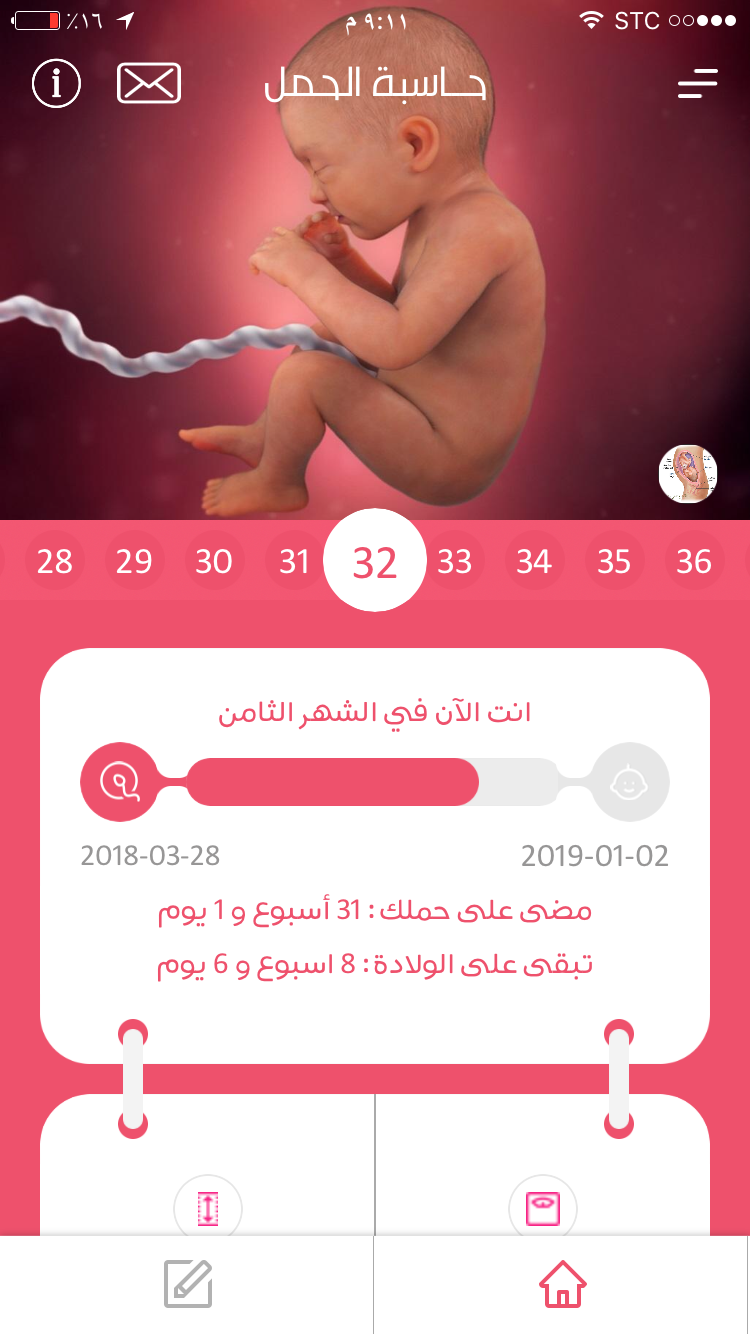Screen dimensions: 750x1334
Task: Select week 36
Action: [x=694, y=561]
